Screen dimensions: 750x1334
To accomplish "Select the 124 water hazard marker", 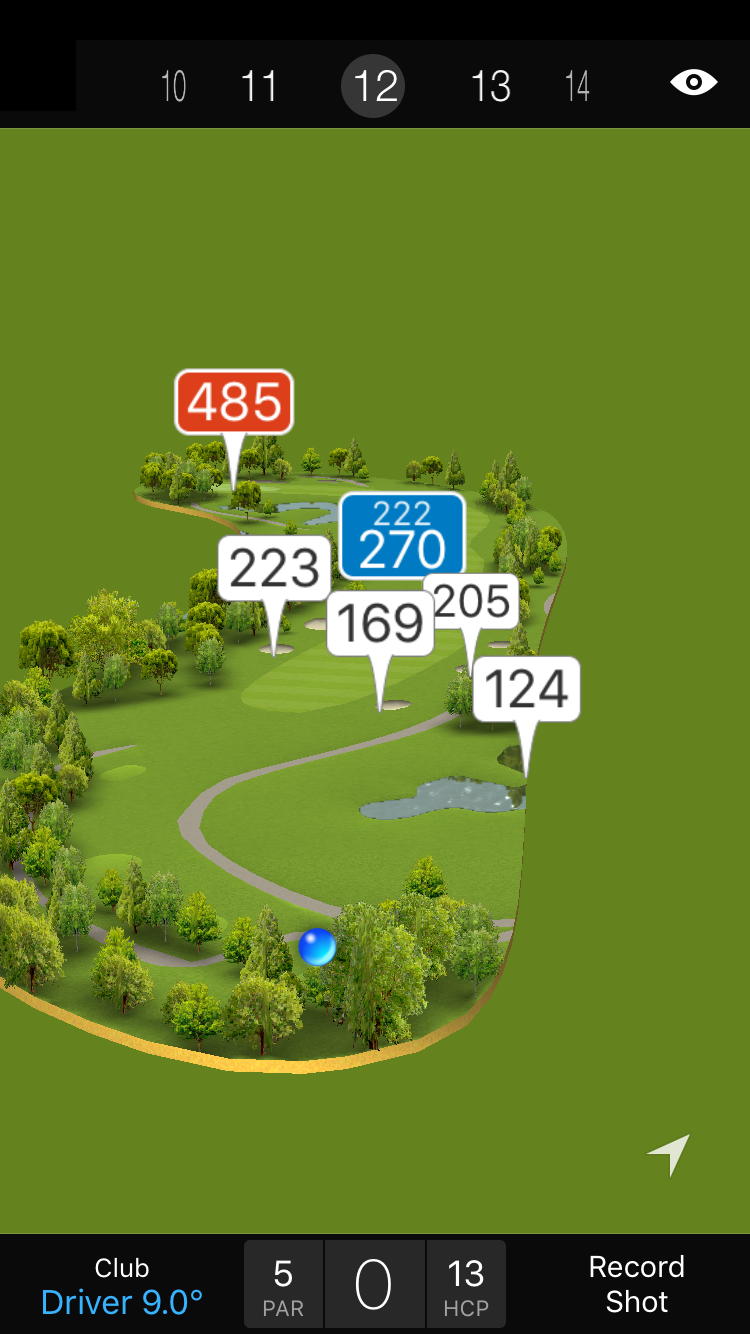I will coord(526,688).
